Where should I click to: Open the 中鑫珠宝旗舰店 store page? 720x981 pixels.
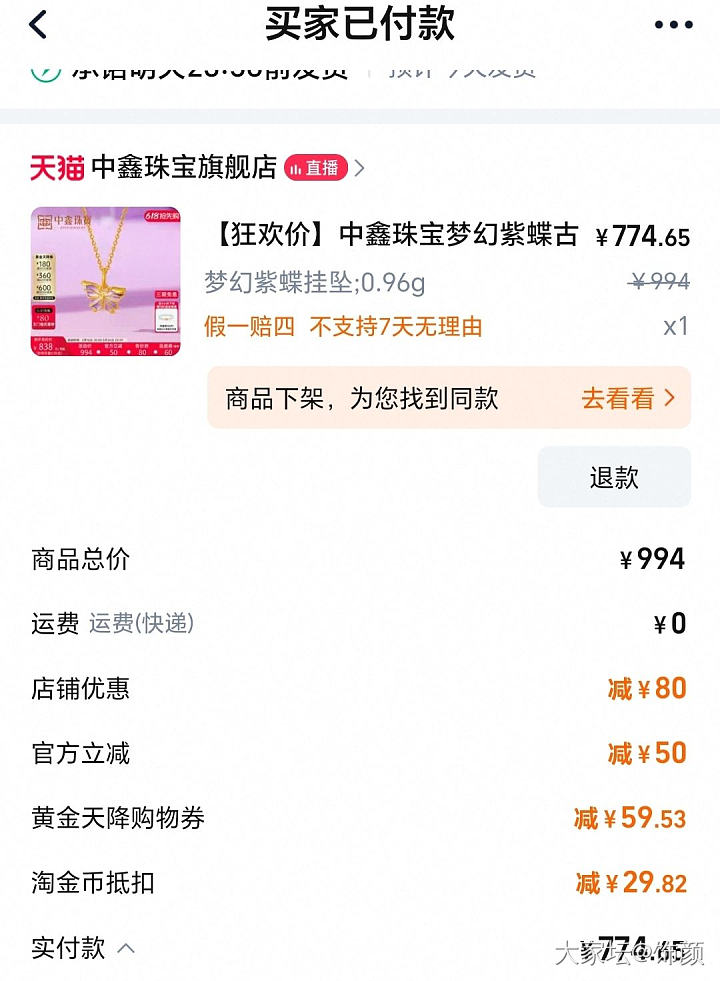click(184, 168)
